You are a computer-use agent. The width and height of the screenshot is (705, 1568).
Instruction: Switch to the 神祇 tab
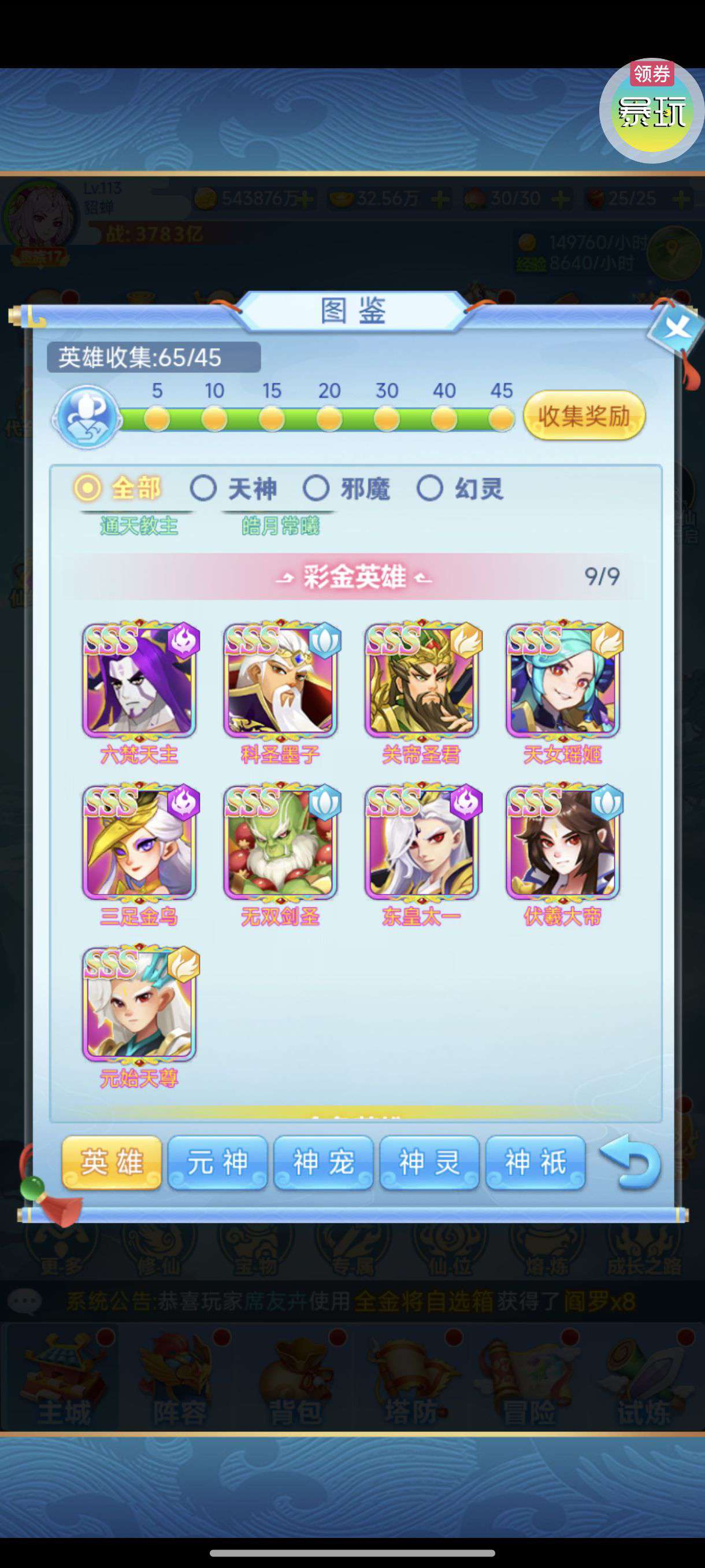click(535, 1163)
